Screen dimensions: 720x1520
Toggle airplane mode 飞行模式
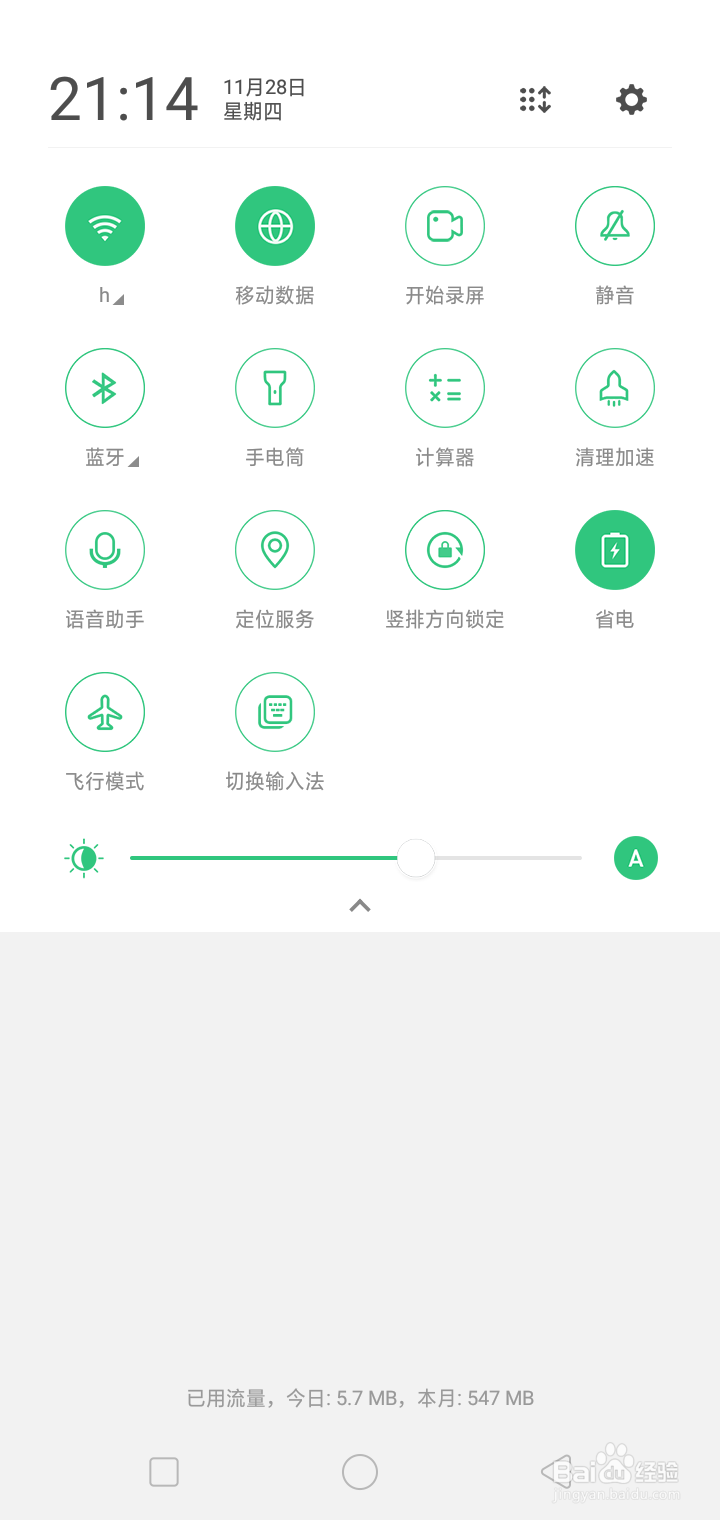tap(105, 712)
